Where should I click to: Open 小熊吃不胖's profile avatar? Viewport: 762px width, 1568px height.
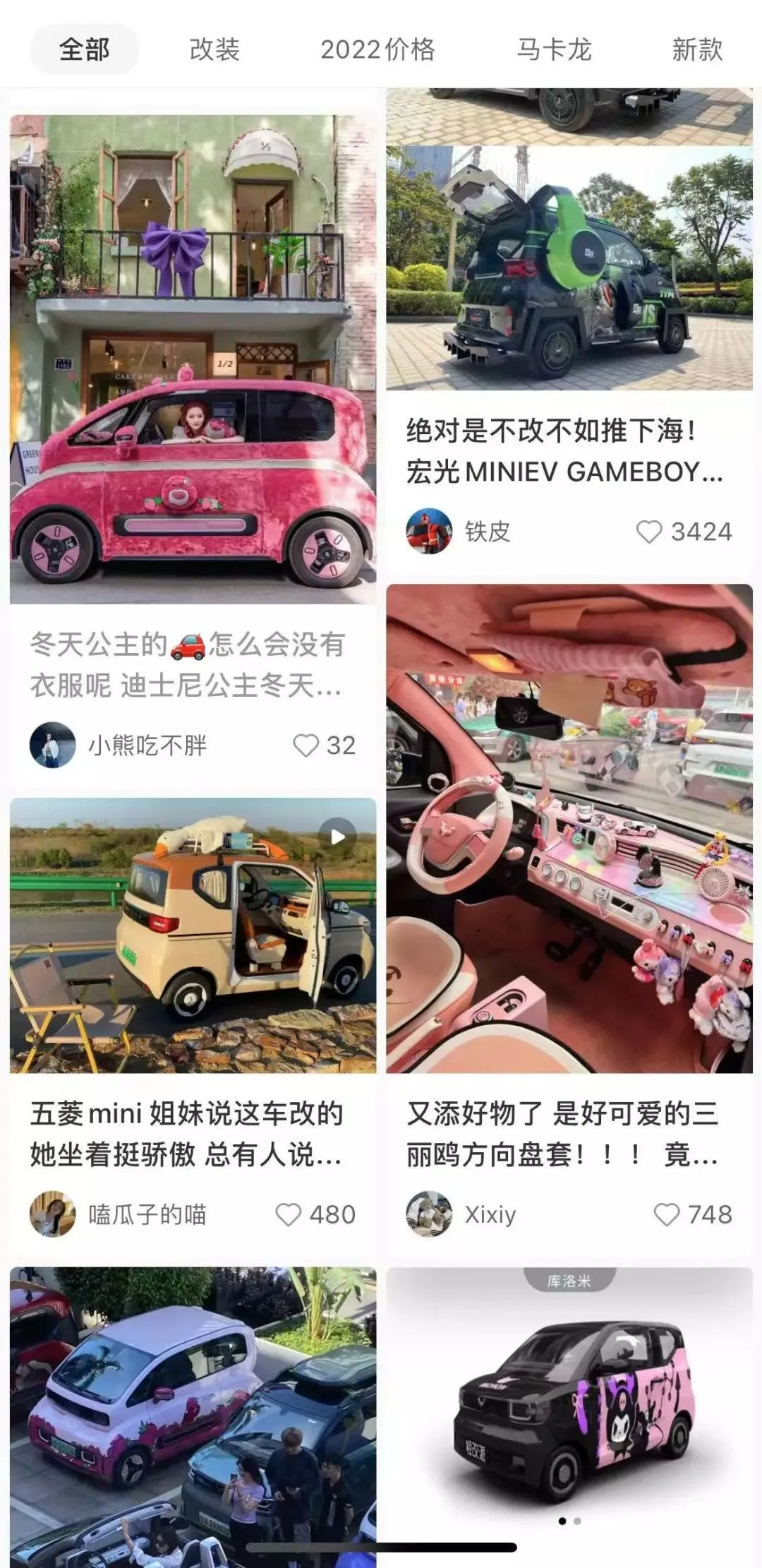(x=52, y=745)
